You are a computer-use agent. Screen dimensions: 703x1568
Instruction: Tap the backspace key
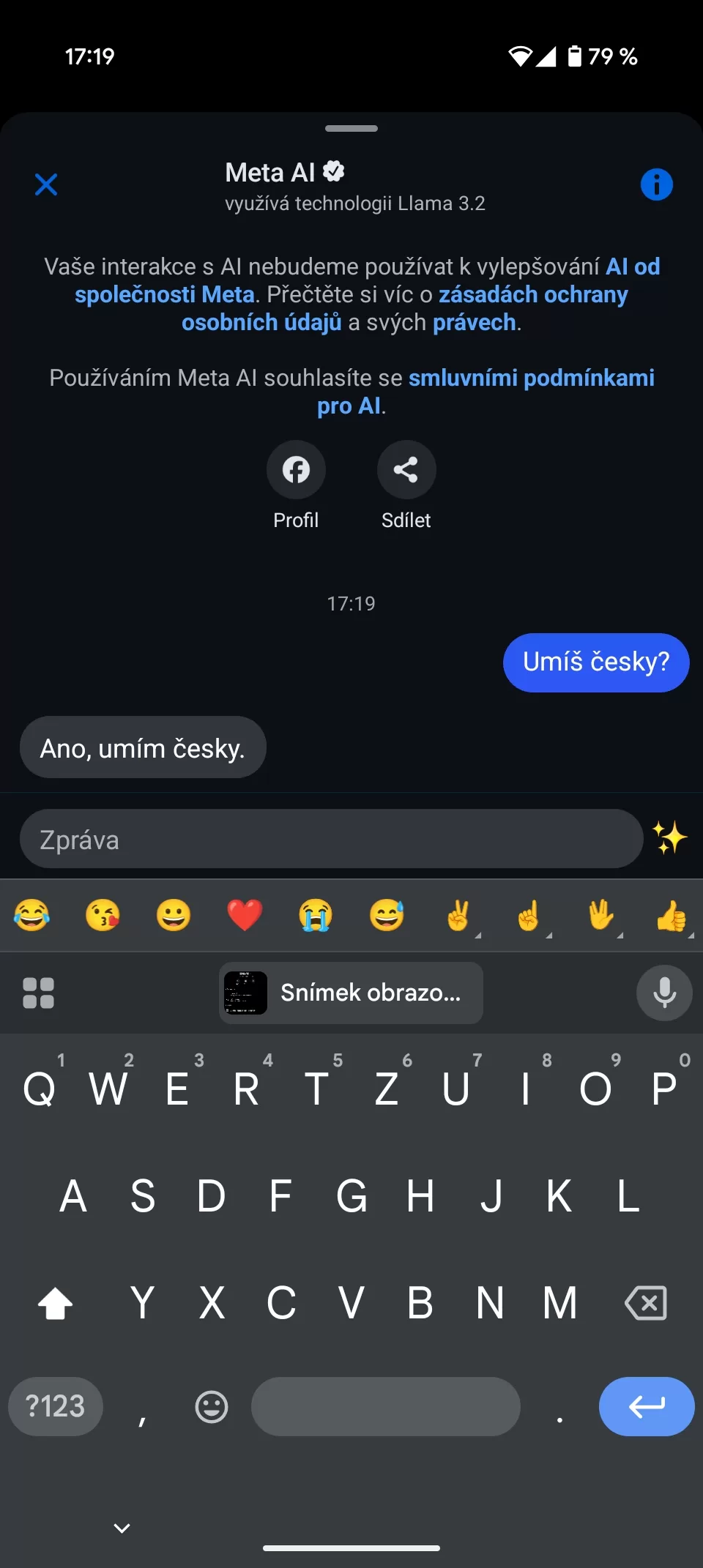click(x=645, y=1303)
